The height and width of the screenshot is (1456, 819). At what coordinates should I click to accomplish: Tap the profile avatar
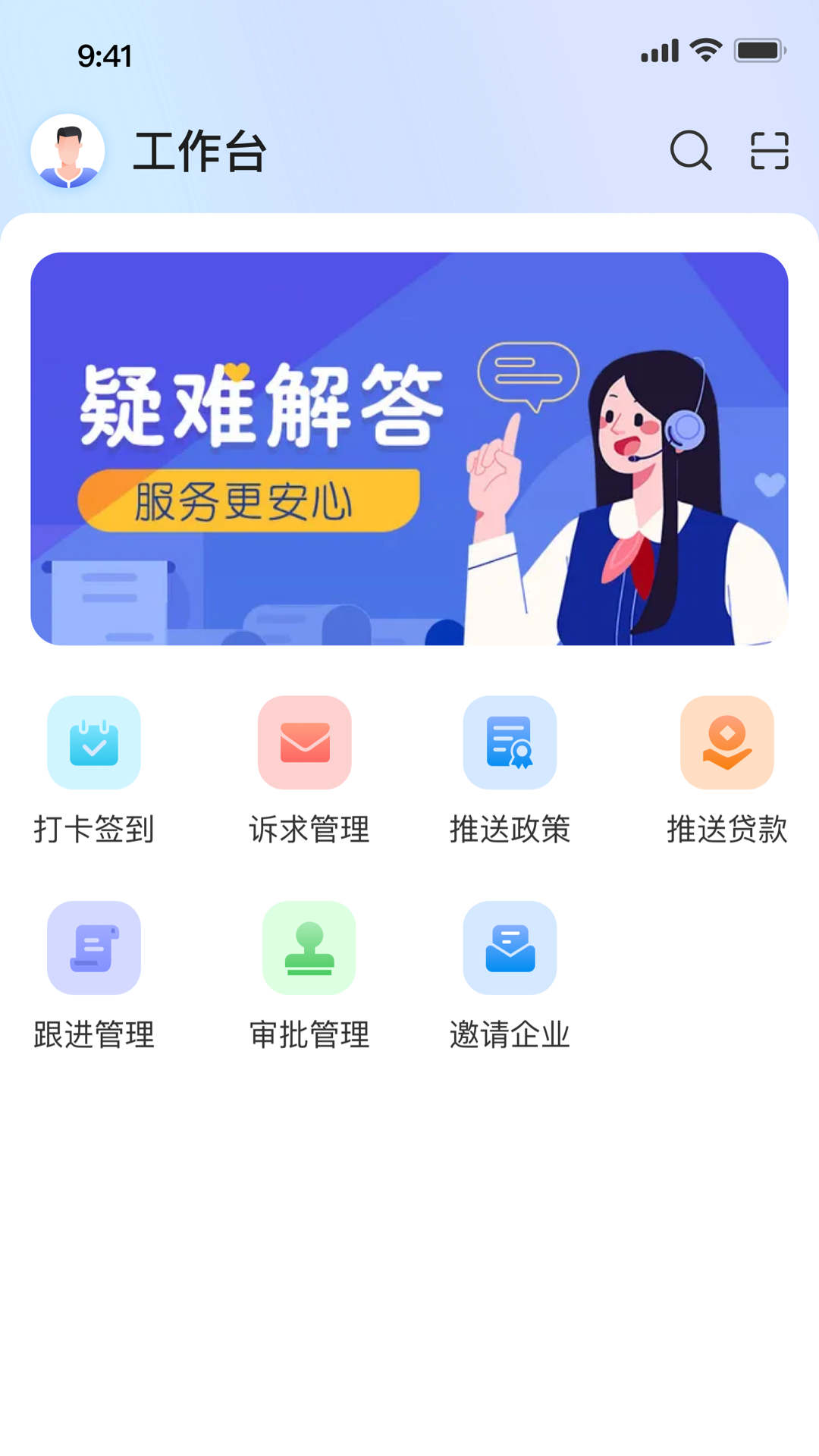point(67,151)
